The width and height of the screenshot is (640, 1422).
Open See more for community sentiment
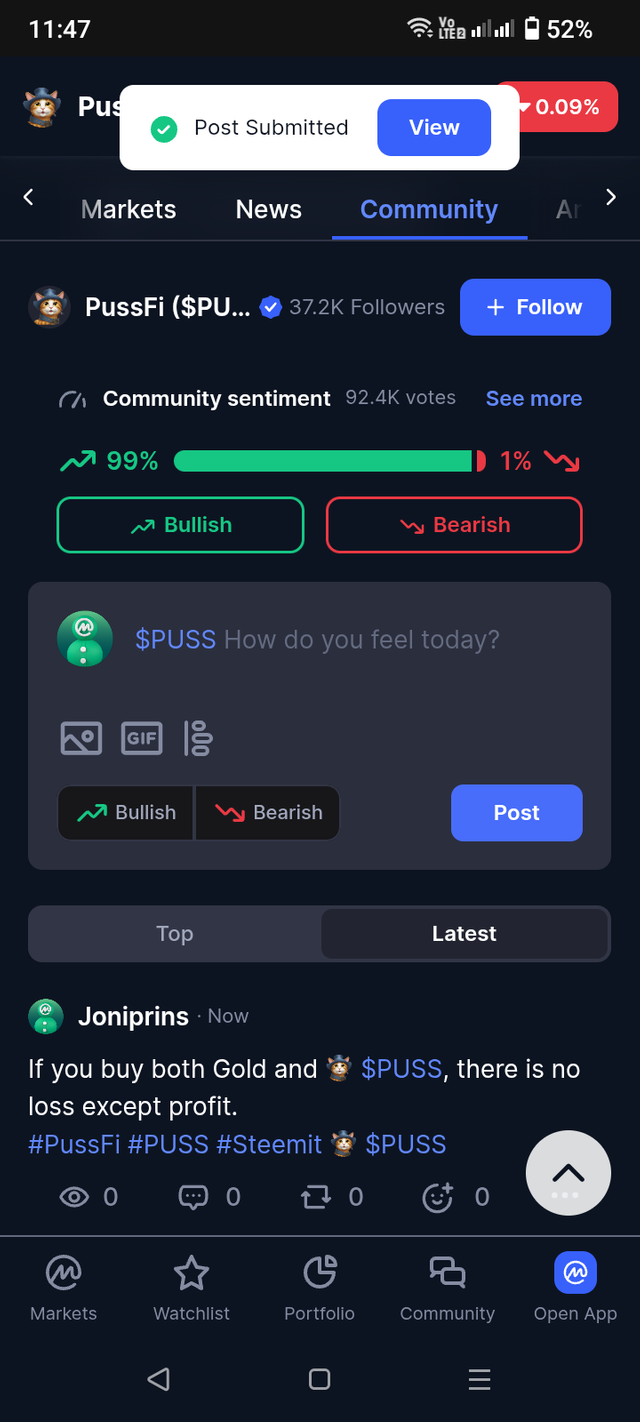coord(533,398)
